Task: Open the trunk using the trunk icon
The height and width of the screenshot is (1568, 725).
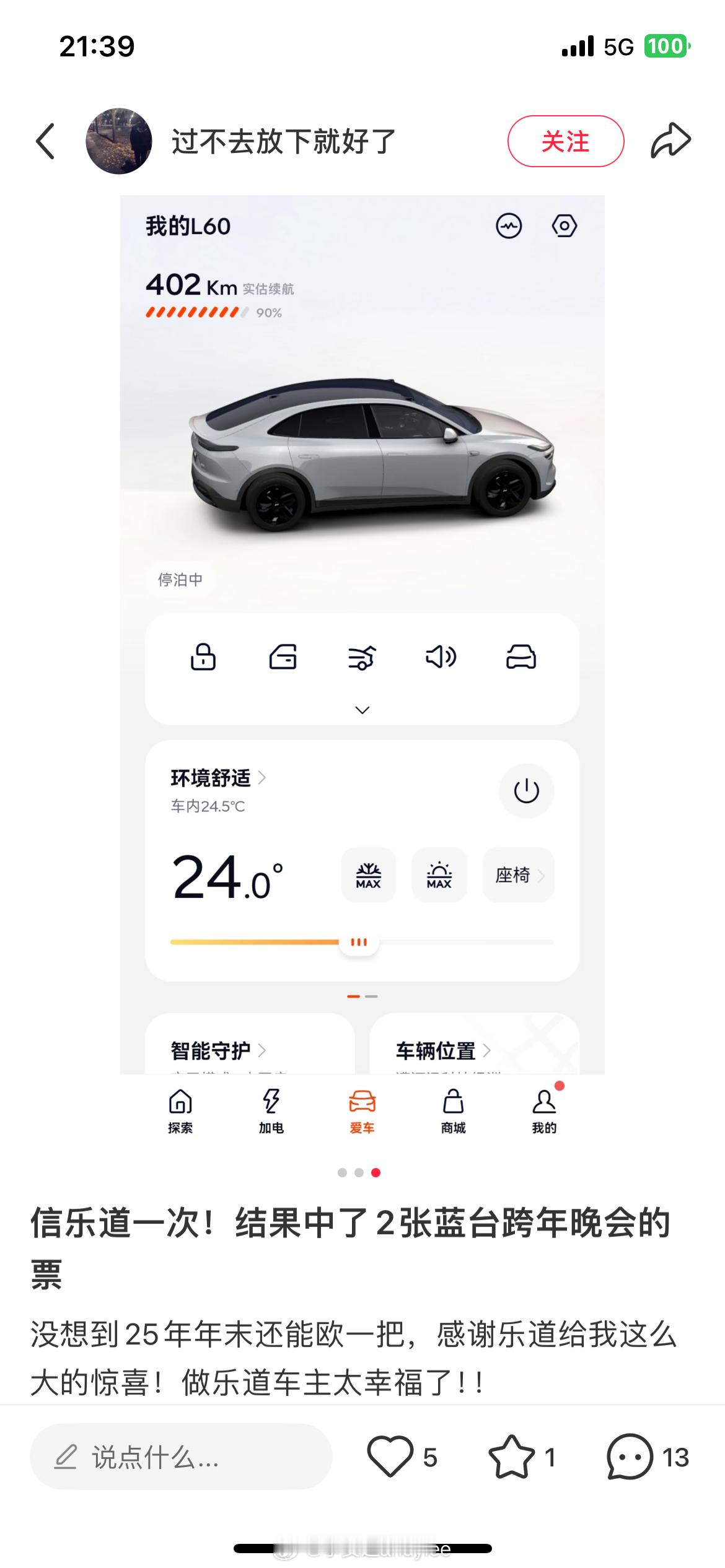Action: pyautogui.click(x=361, y=658)
